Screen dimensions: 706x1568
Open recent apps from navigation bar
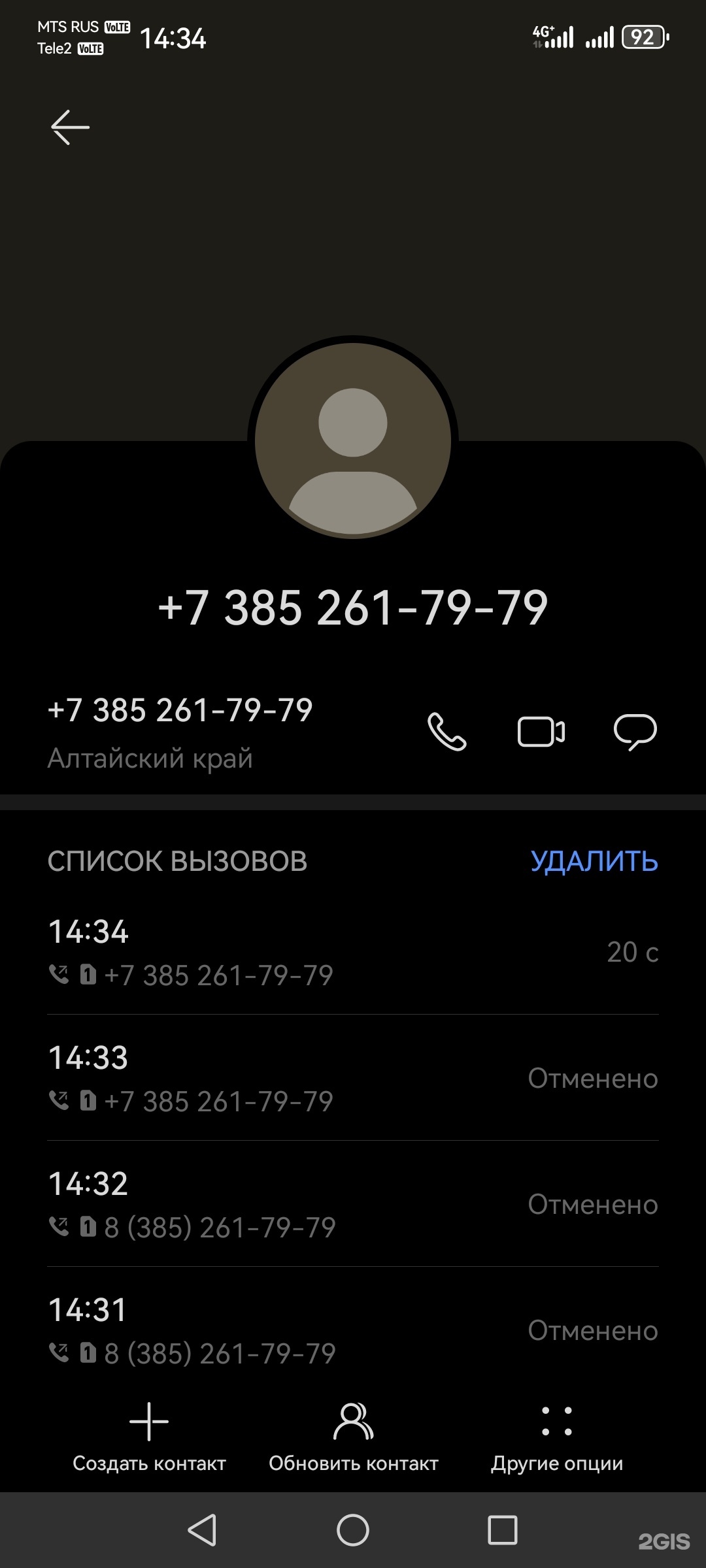click(x=502, y=1530)
